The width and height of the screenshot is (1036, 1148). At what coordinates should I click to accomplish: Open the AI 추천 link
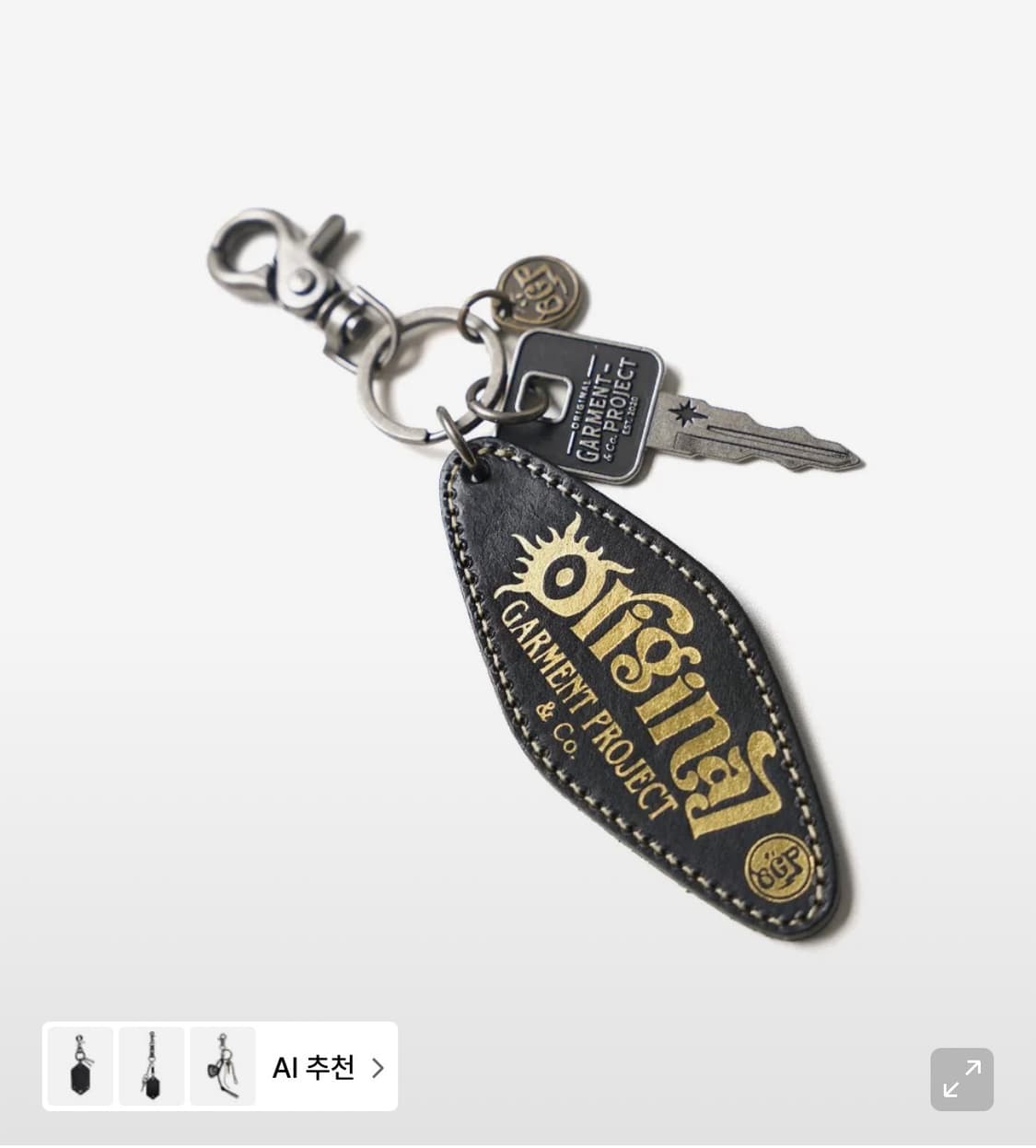(x=313, y=1067)
